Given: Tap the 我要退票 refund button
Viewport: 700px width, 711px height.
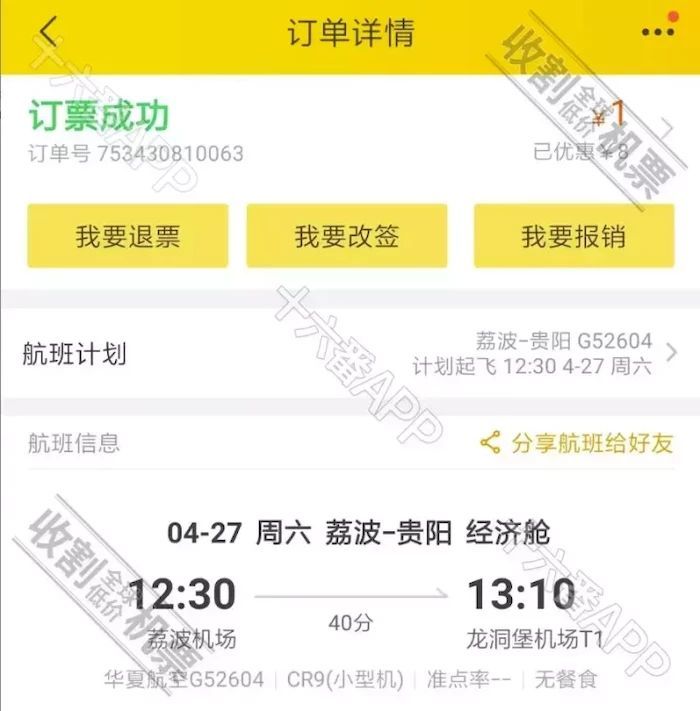Looking at the screenshot, I should tap(127, 236).
